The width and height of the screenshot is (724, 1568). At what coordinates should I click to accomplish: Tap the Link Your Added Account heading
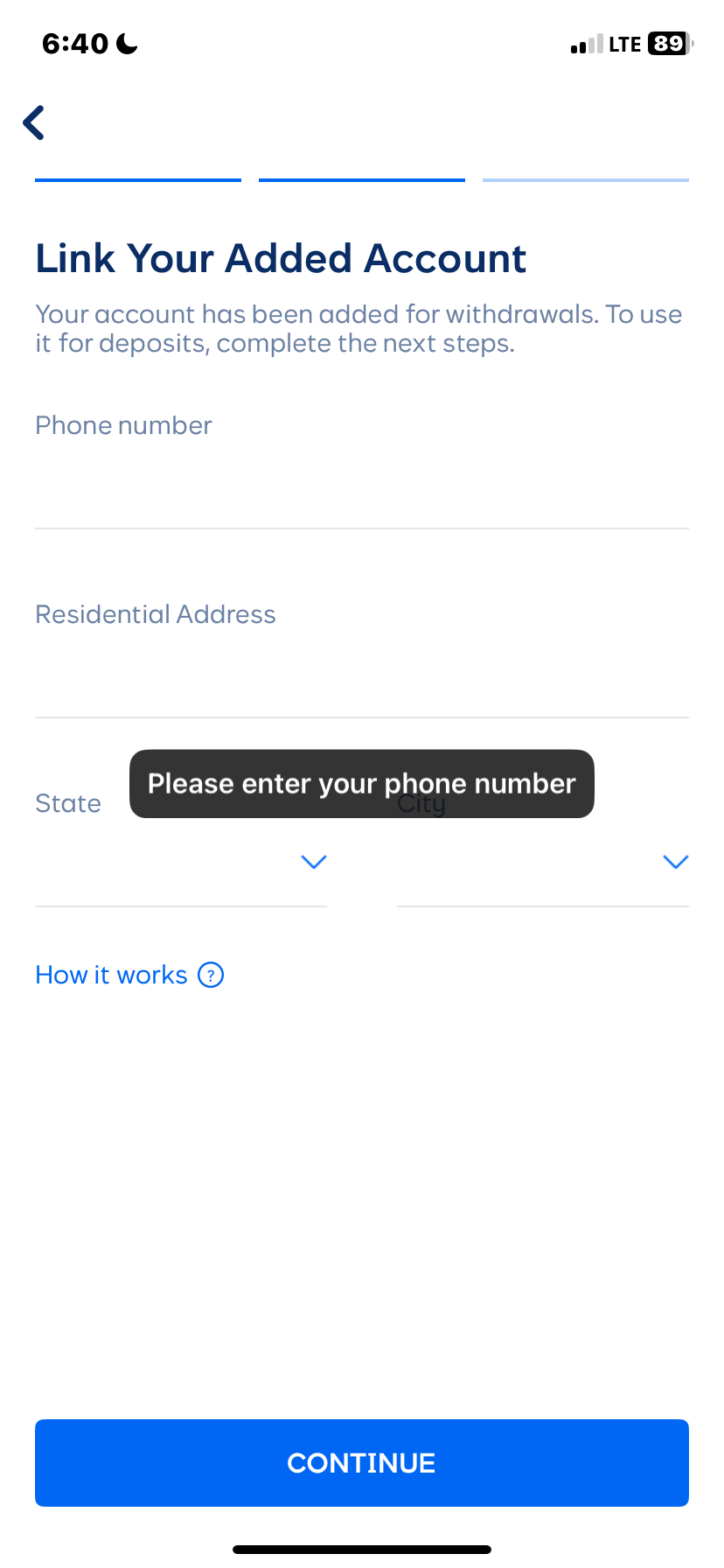[280, 258]
